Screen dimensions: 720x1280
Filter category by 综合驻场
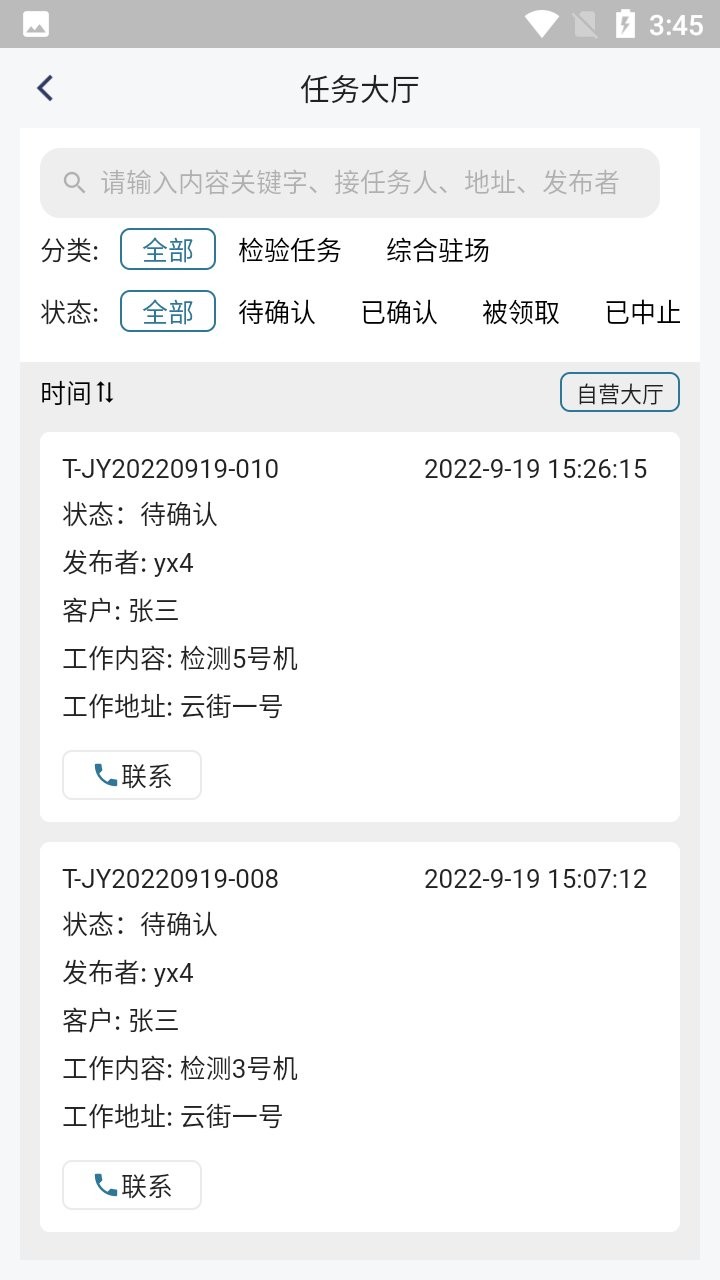click(438, 250)
